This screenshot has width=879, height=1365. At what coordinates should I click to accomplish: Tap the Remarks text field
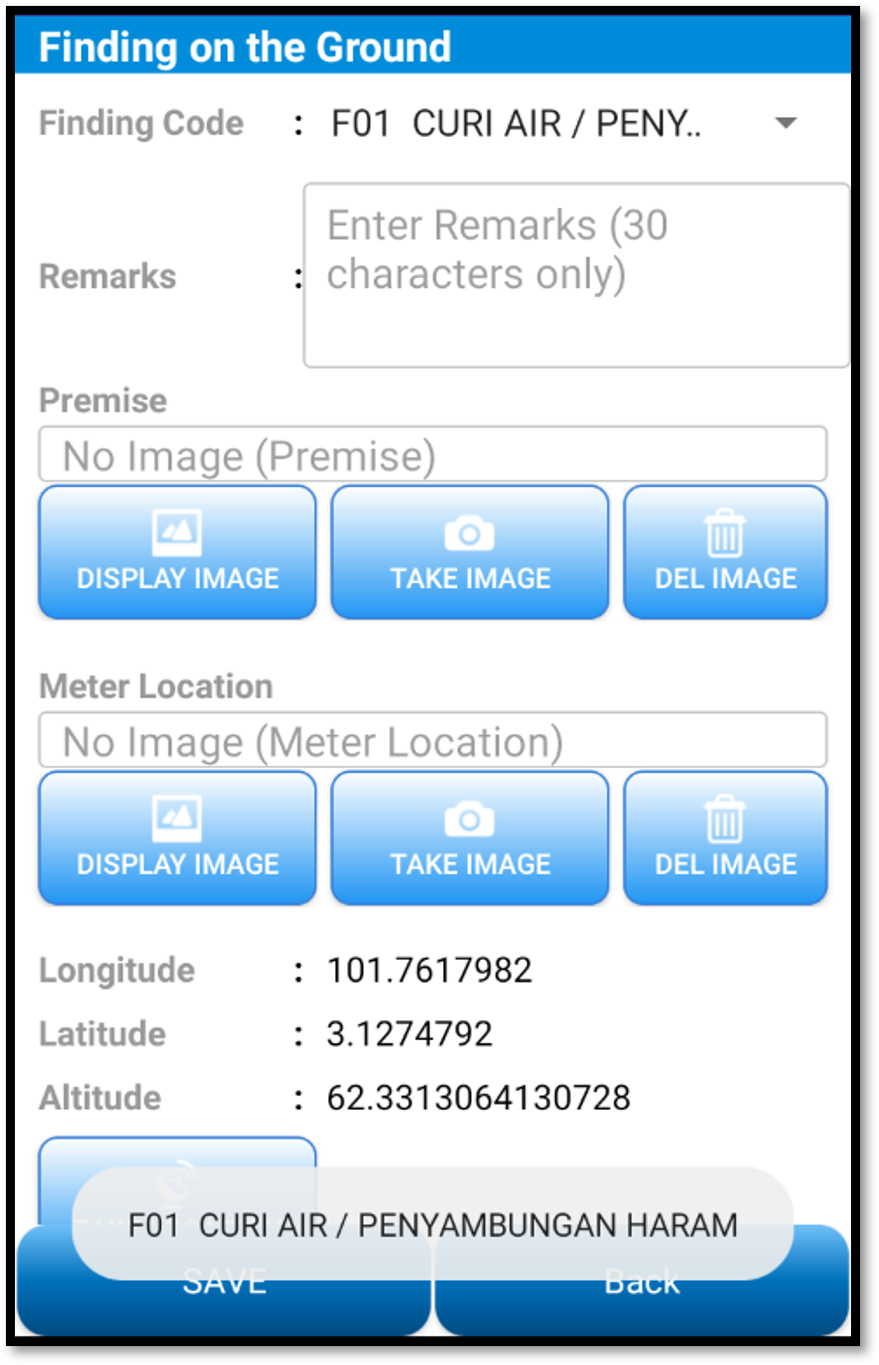tap(576, 275)
